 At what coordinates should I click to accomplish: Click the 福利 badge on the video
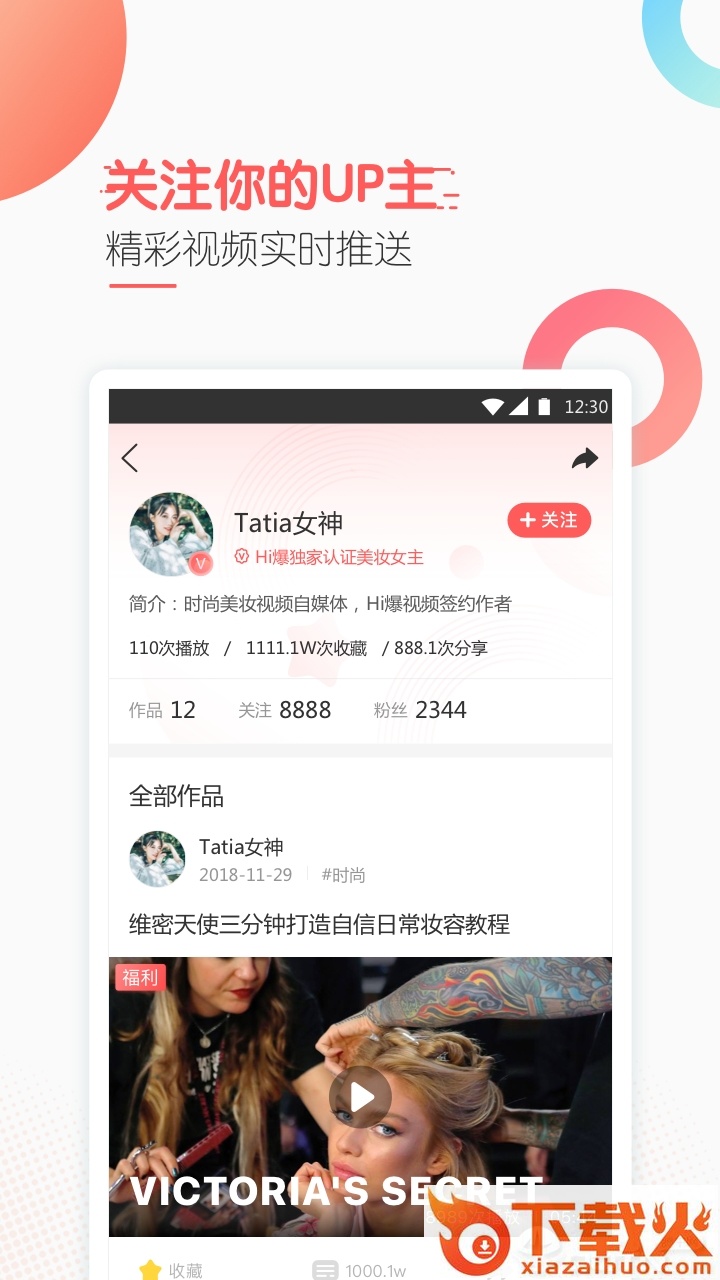(x=140, y=977)
